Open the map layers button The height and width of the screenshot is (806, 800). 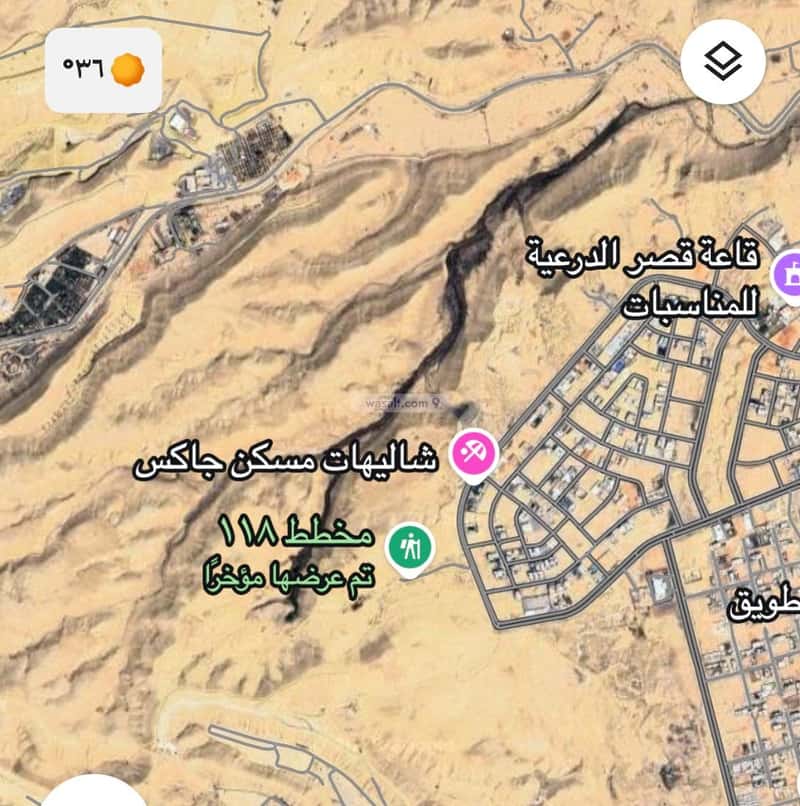pos(723,62)
